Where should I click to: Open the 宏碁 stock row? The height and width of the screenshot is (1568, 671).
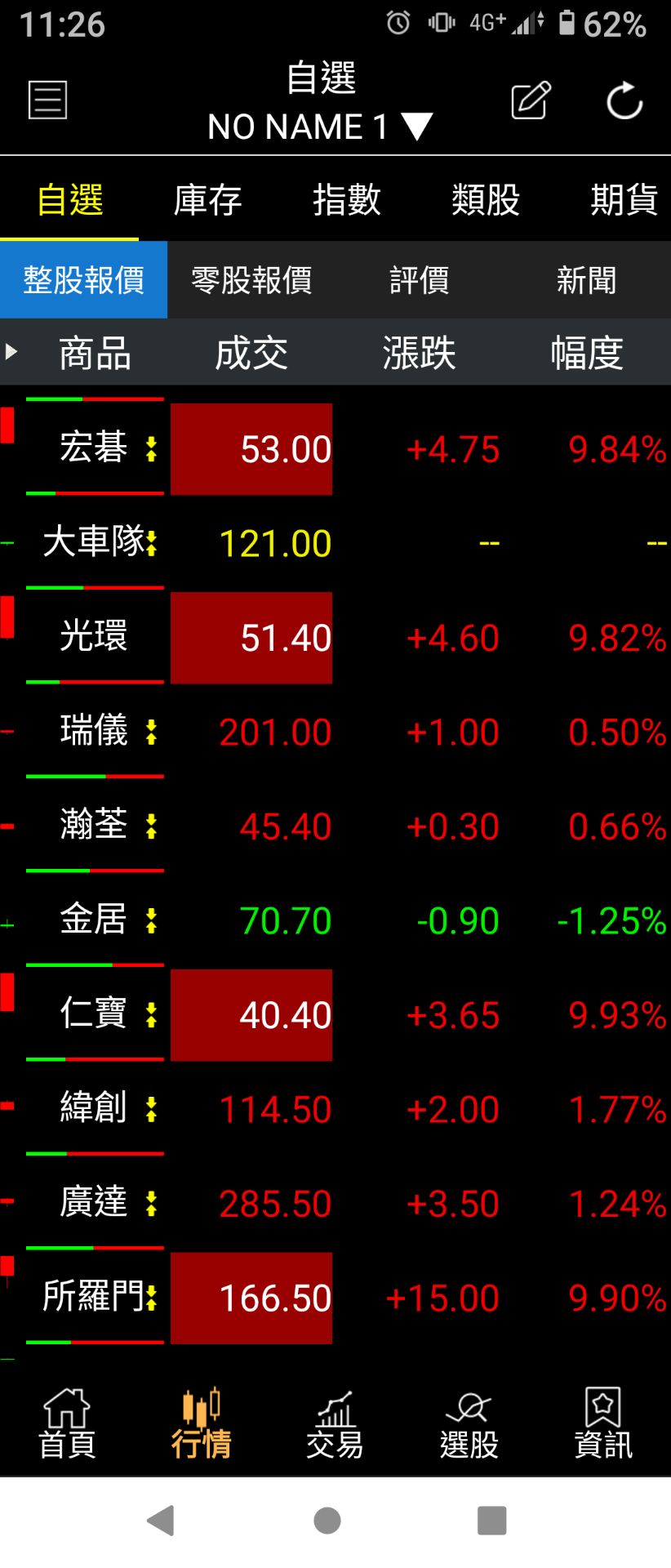pos(335,448)
